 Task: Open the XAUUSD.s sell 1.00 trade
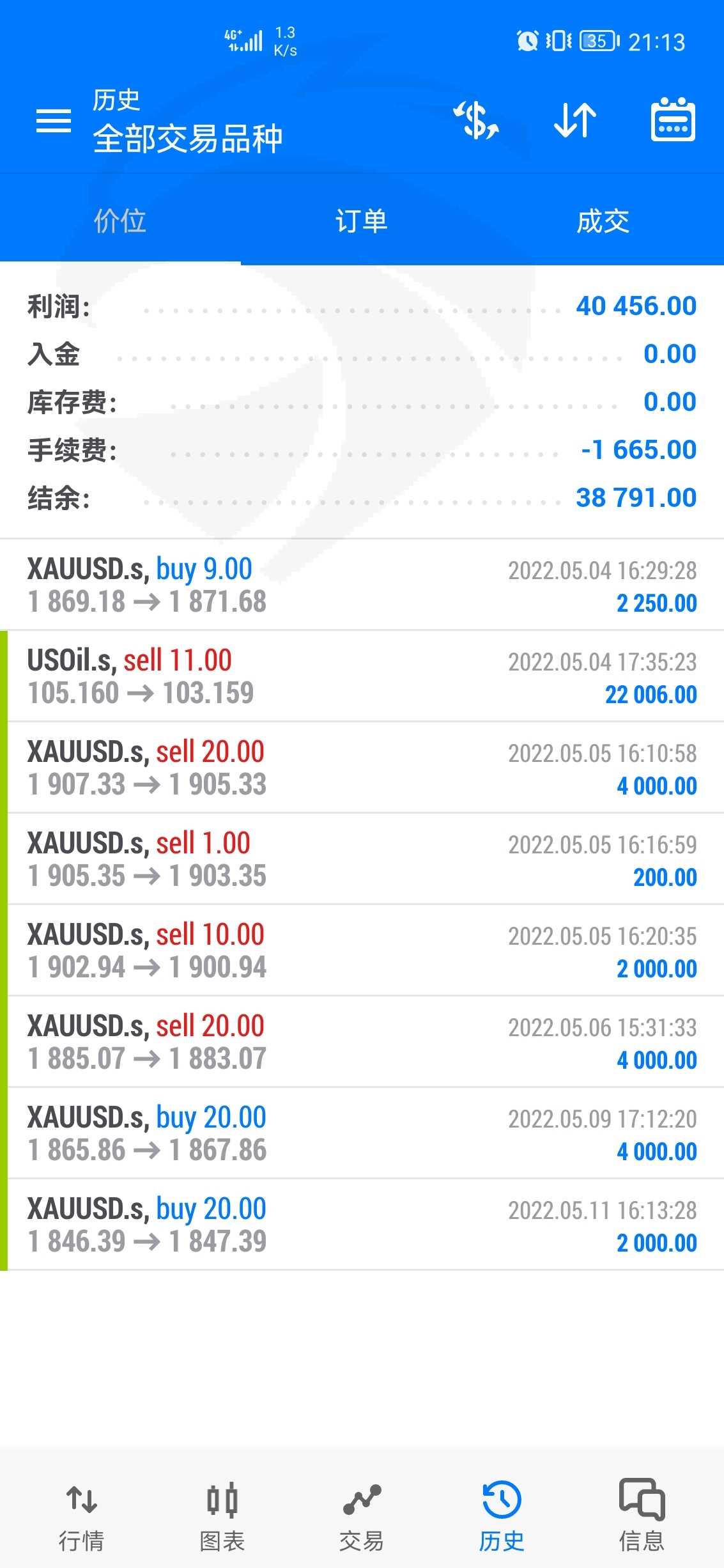[x=362, y=859]
